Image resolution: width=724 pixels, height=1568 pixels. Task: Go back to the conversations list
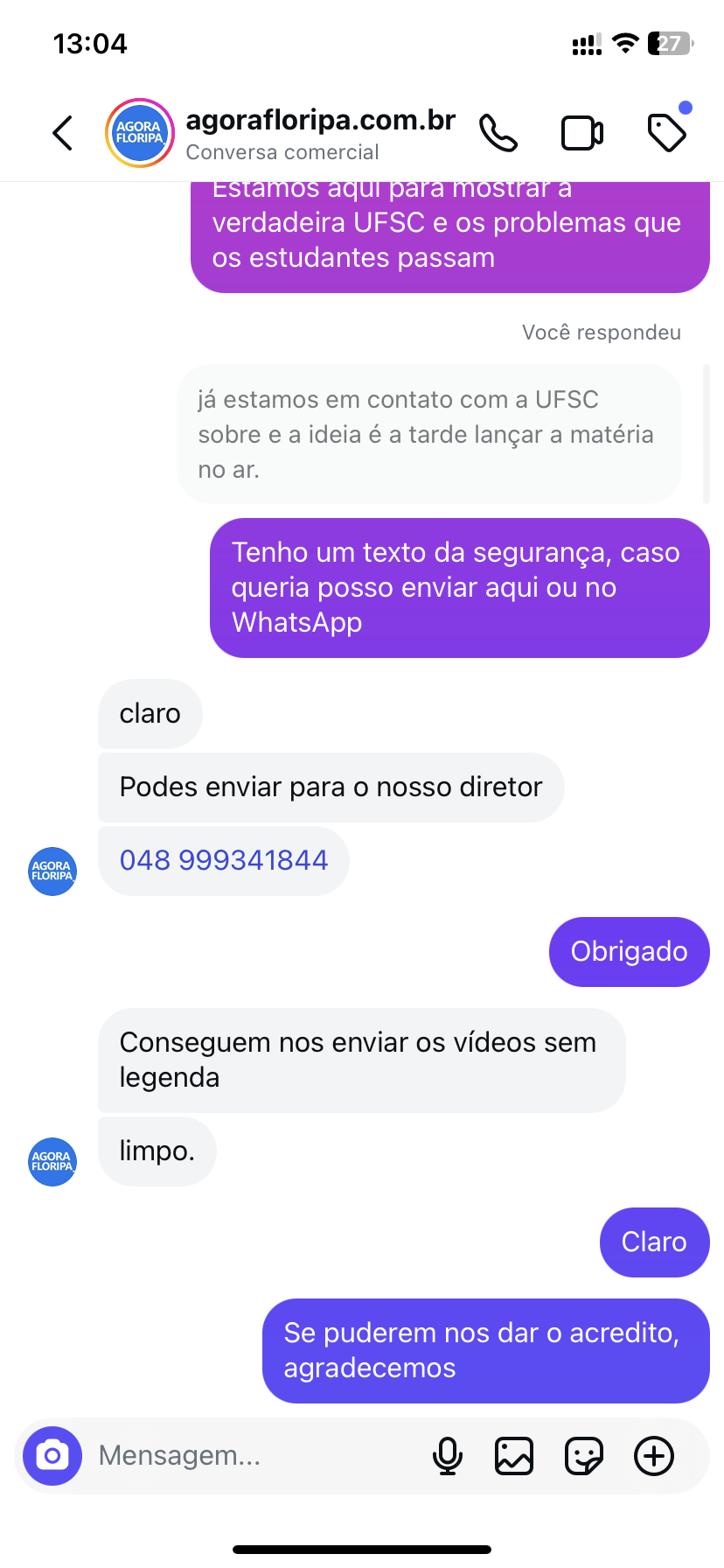63,134
